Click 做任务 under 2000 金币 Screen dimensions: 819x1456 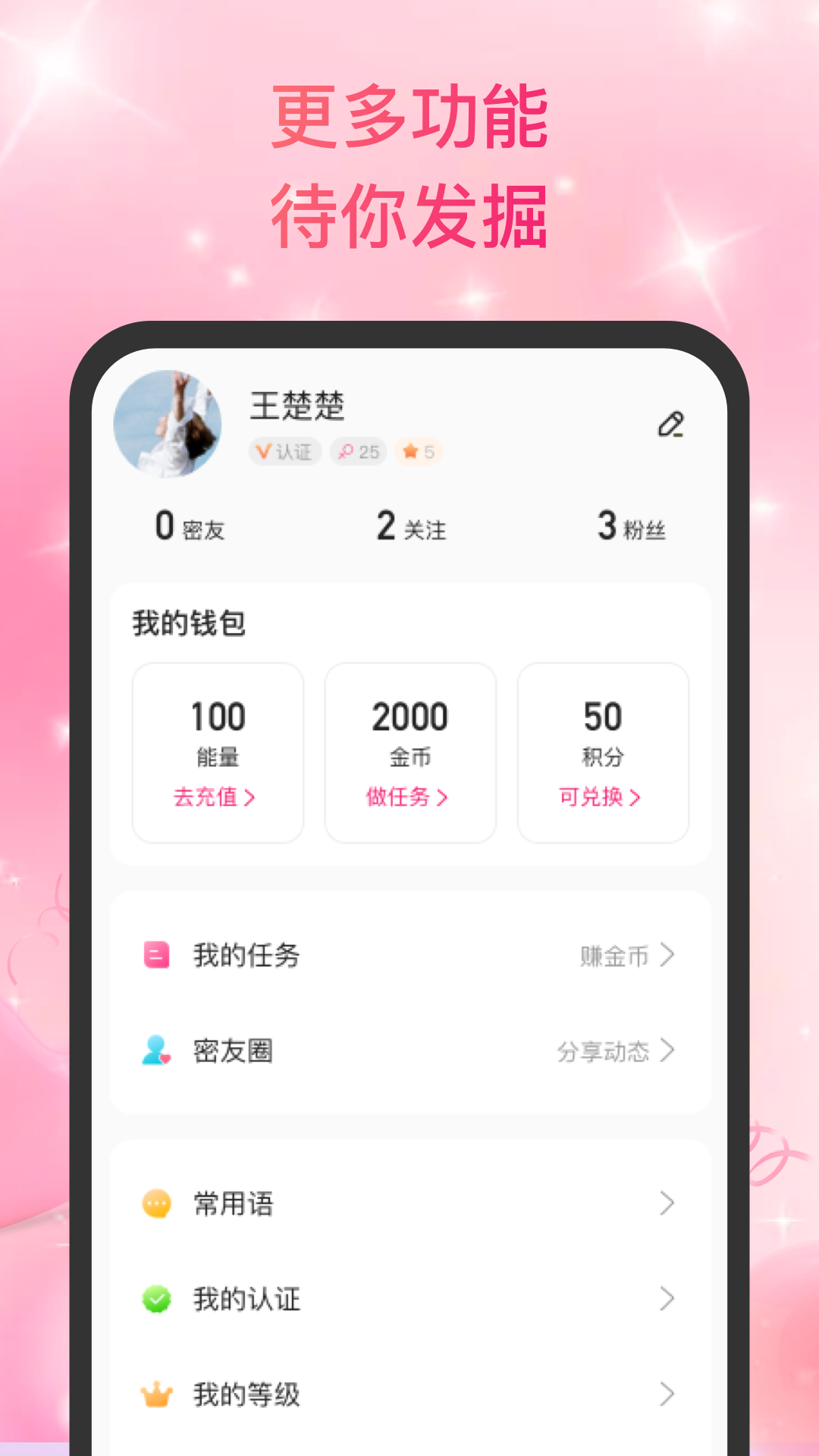409,797
